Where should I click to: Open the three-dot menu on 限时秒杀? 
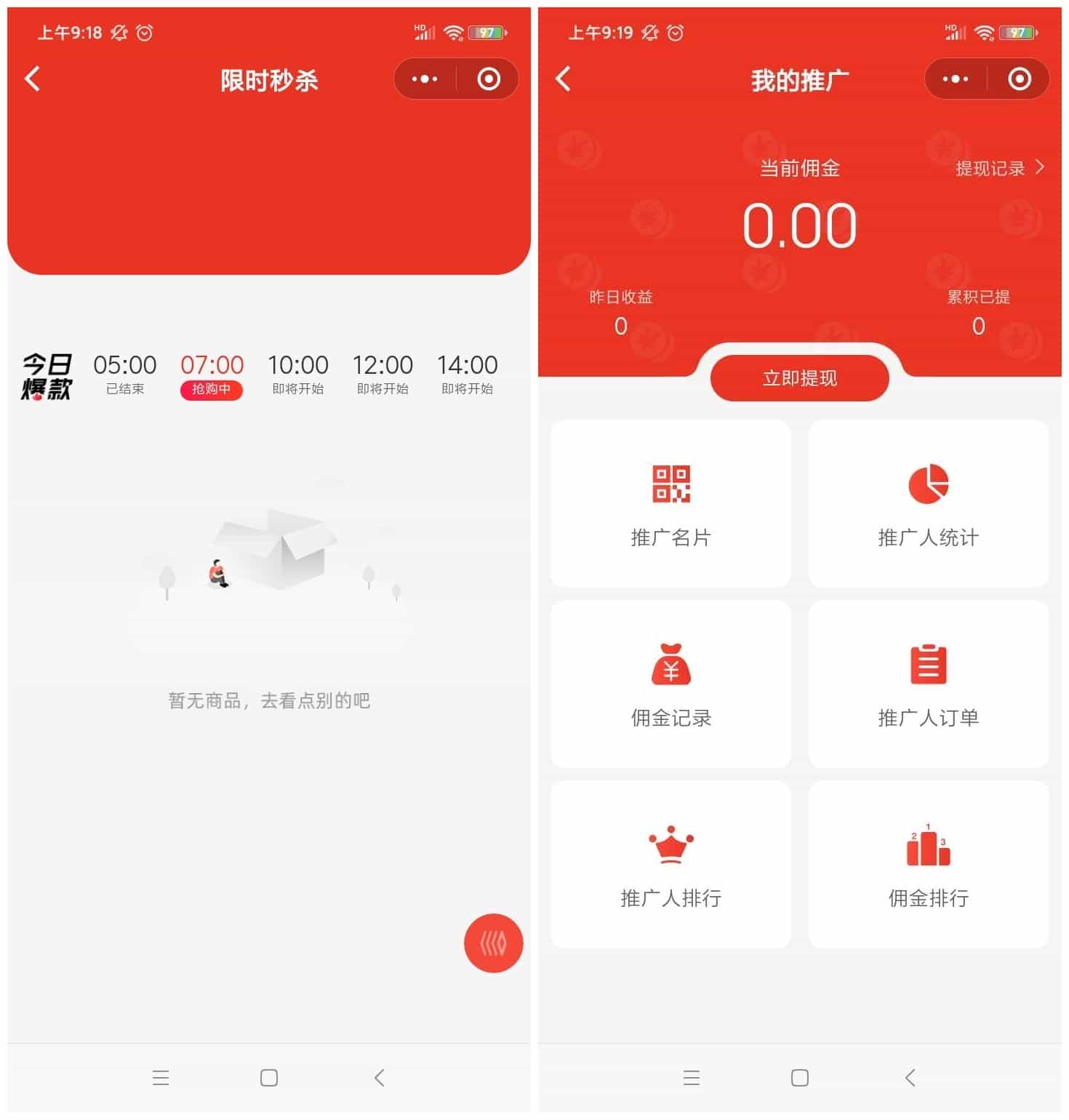[x=425, y=79]
